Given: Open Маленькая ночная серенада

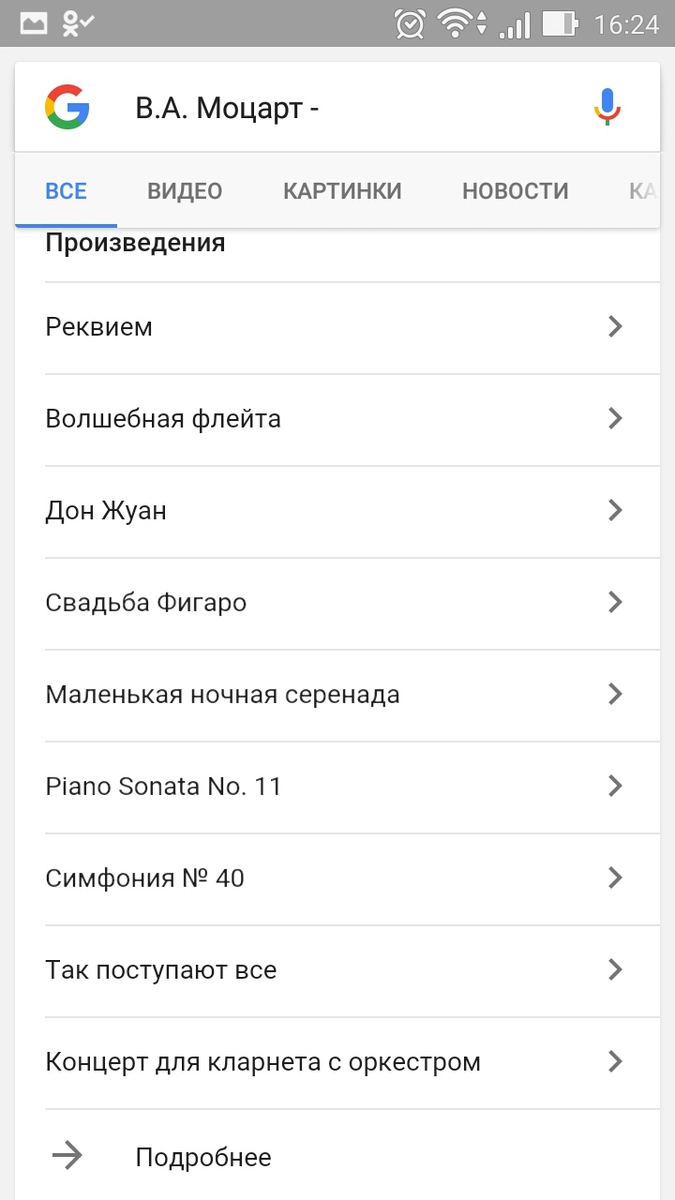Looking at the screenshot, I should pyautogui.click(x=337, y=695).
